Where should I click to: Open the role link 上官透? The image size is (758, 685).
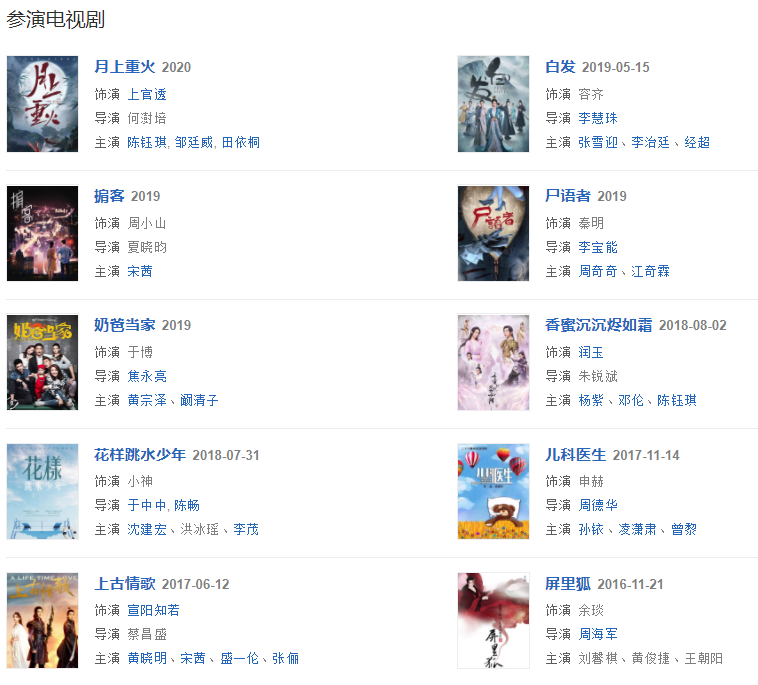pyautogui.click(x=147, y=95)
